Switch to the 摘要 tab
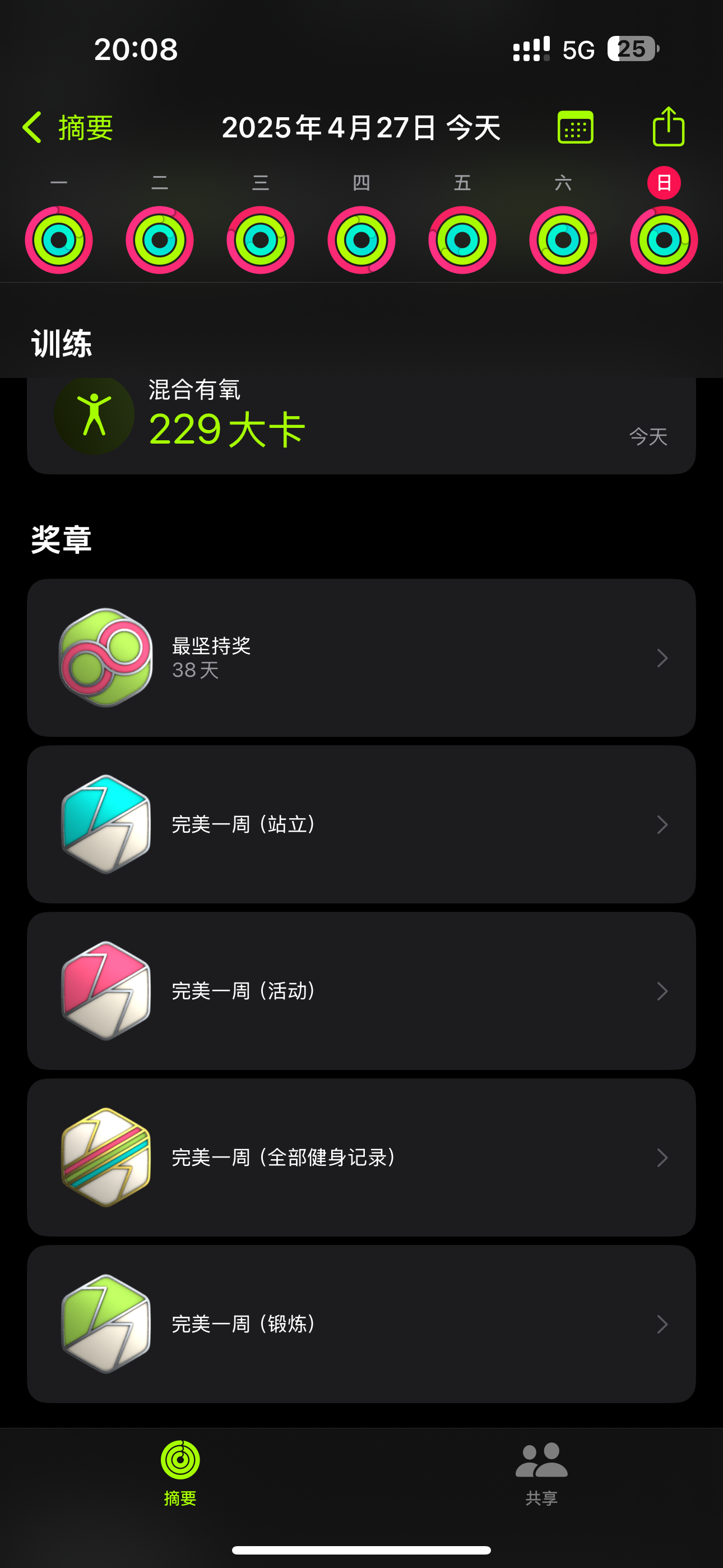The image size is (723, 1568). 180,1473
